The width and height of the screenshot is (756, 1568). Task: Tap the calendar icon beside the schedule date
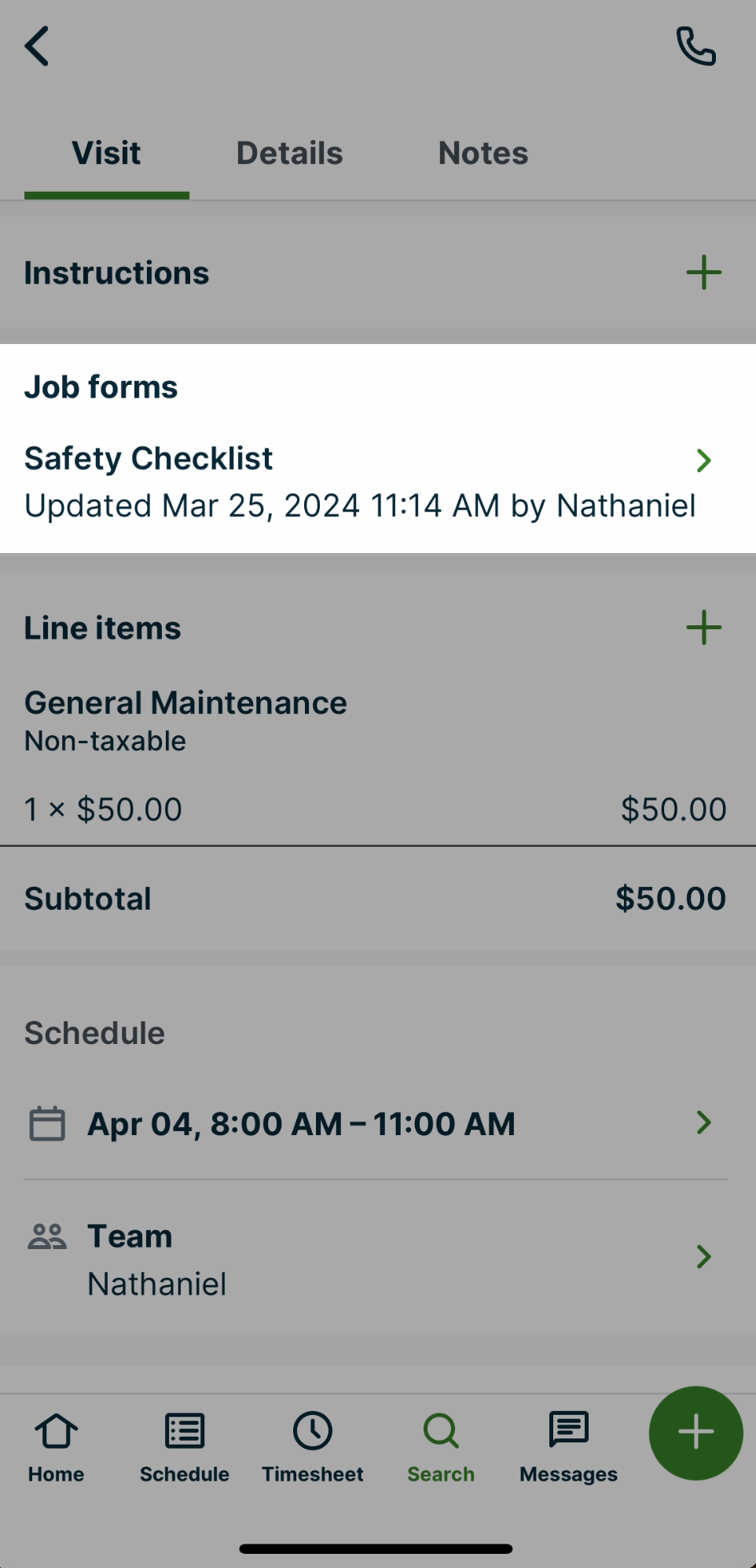[47, 1123]
